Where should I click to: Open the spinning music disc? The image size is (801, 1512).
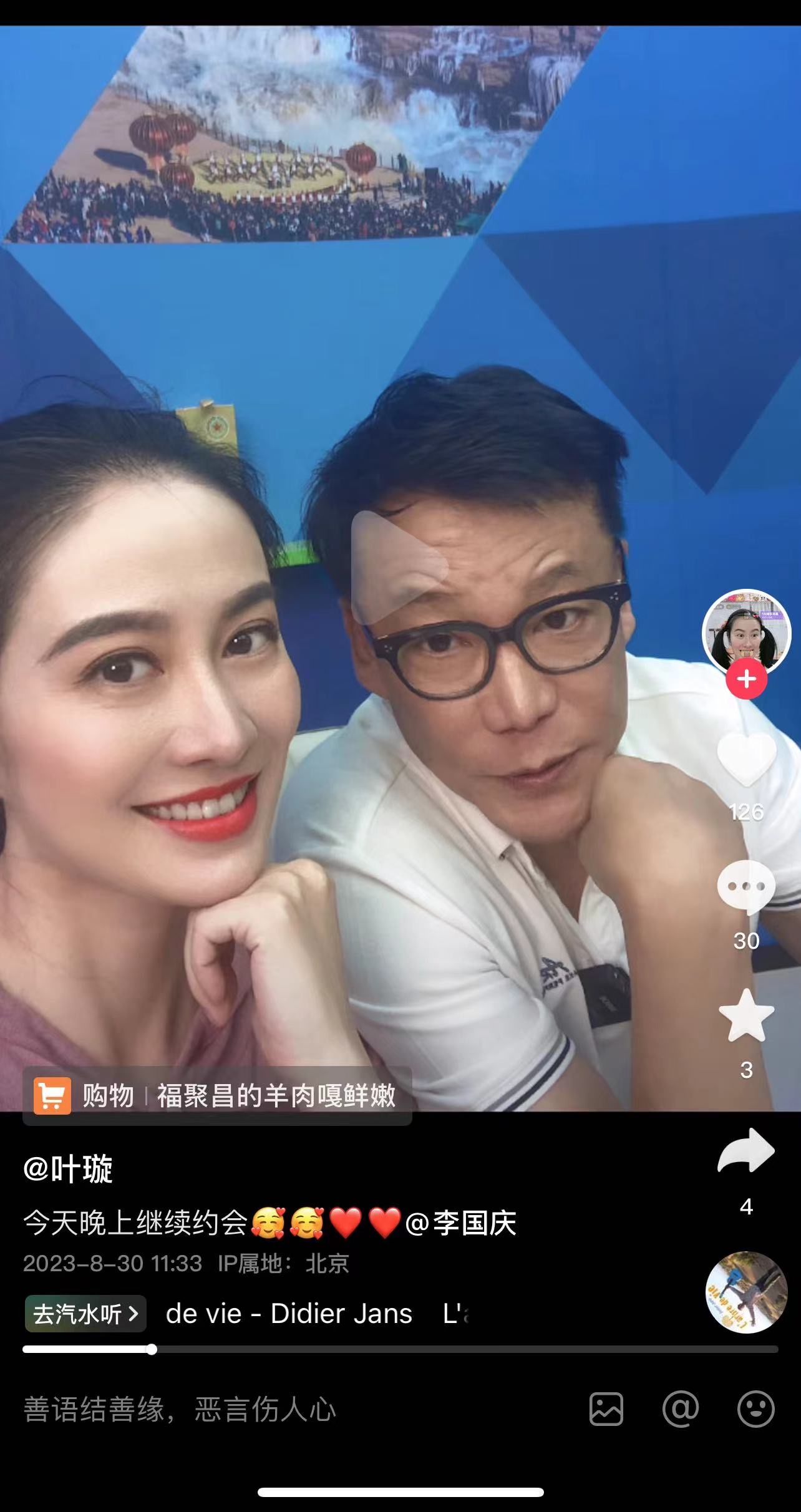[746, 1292]
